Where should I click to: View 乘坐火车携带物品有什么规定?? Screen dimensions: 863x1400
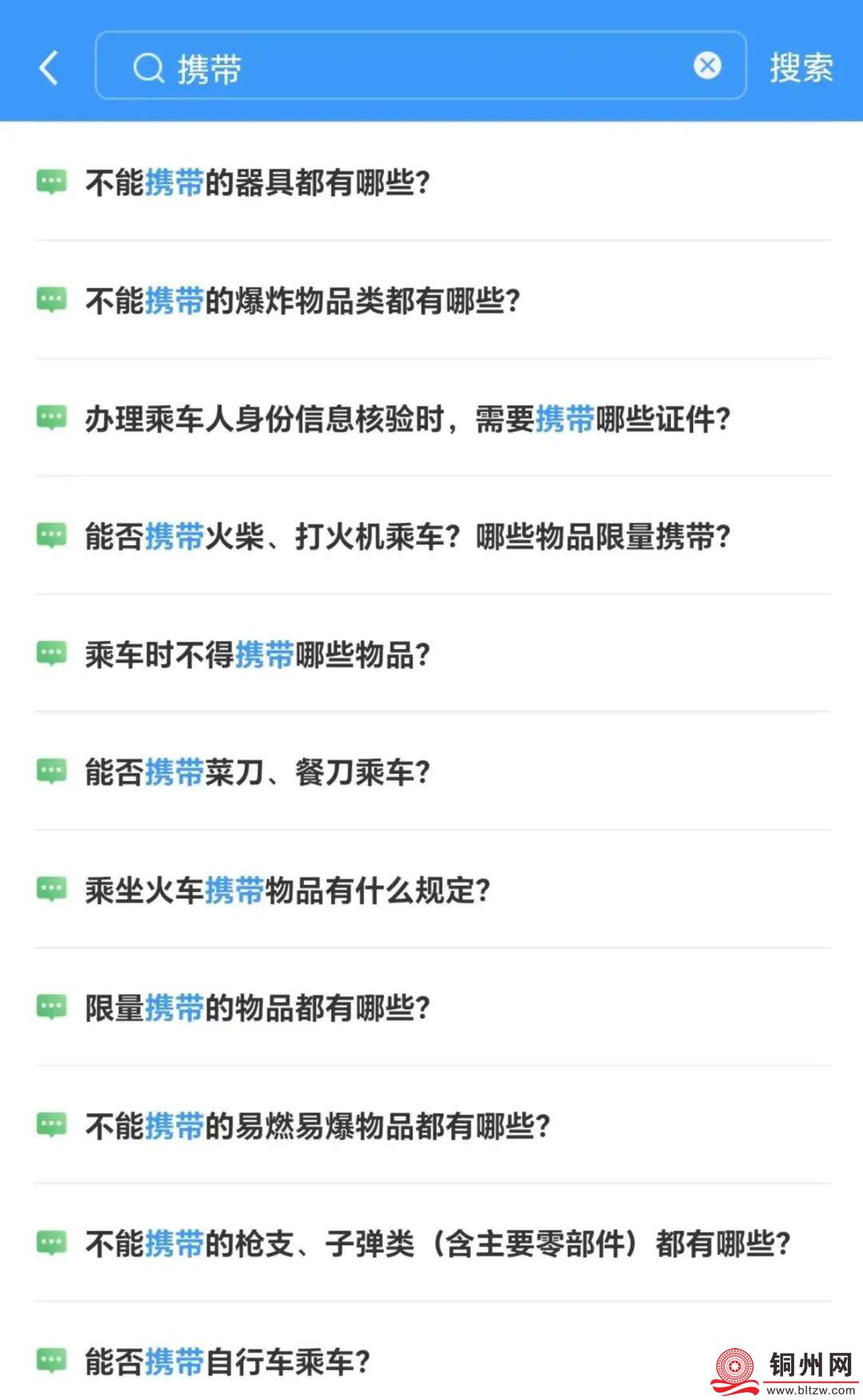[288, 890]
